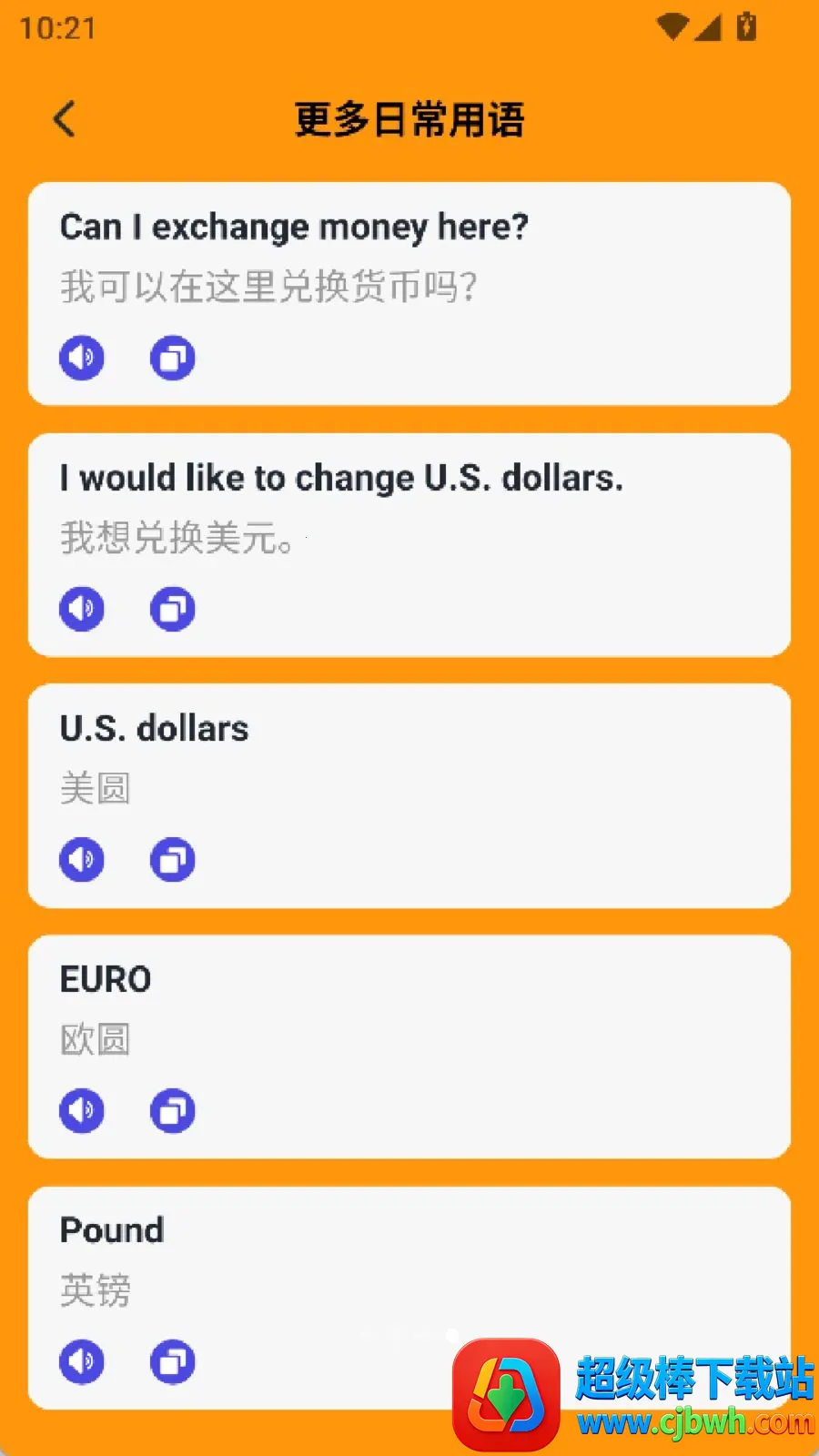Play the audio for Pound

(82, 1362)
